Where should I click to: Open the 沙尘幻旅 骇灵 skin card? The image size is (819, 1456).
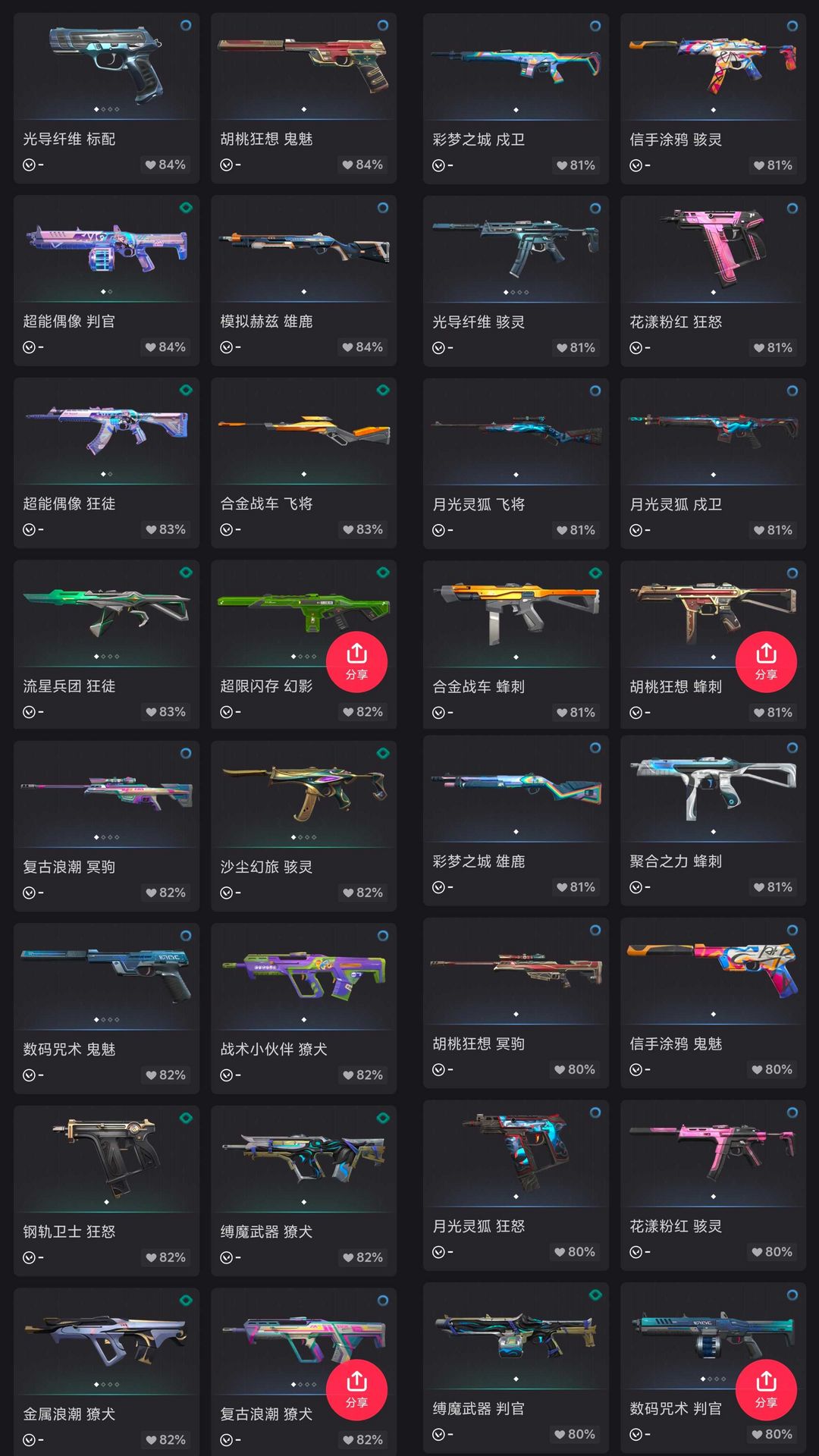tap(303, 826)
